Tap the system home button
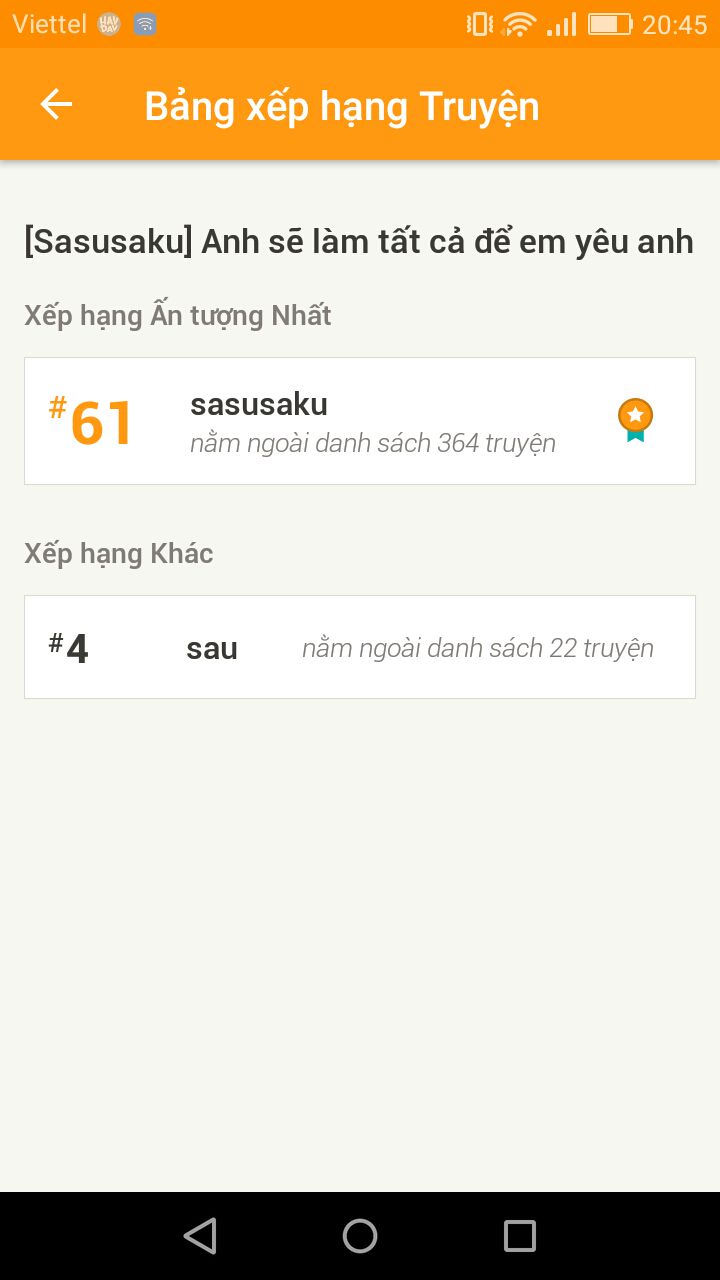720x1280 pixels. (360, 1236)
